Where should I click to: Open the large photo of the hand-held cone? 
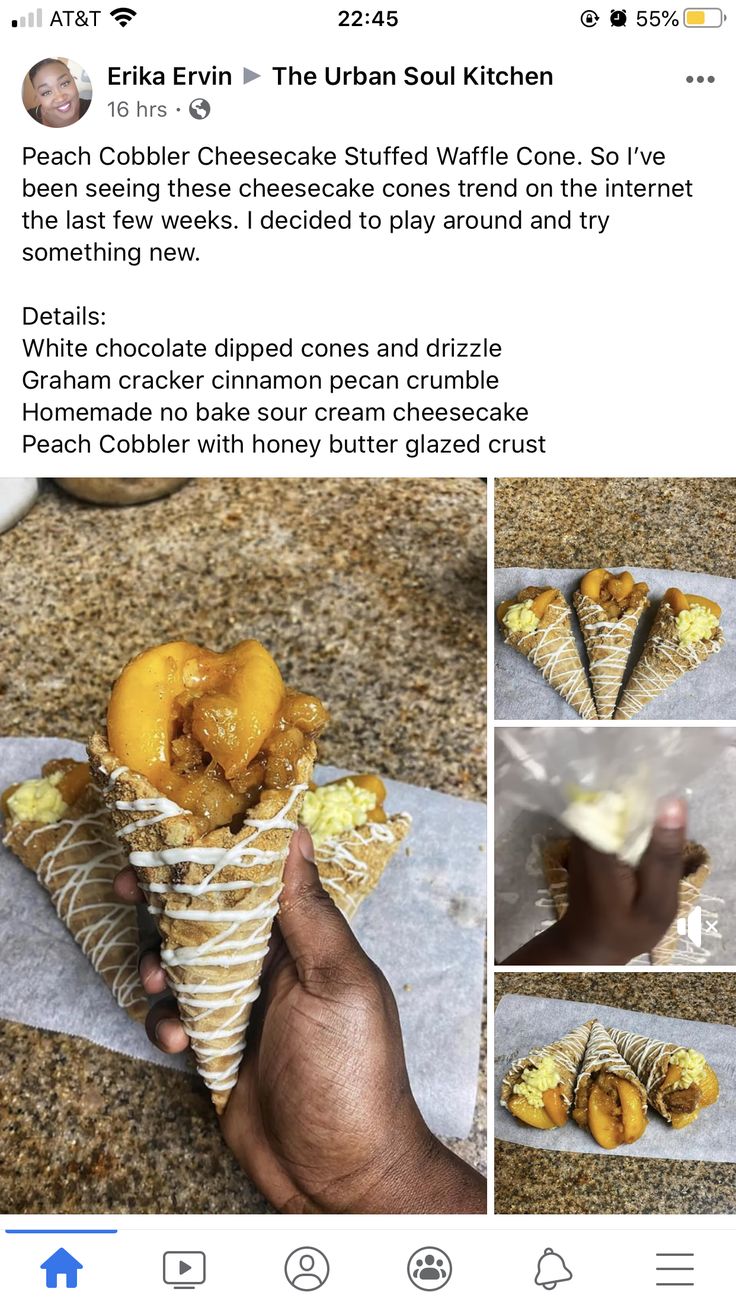click(x=243, y=846)
